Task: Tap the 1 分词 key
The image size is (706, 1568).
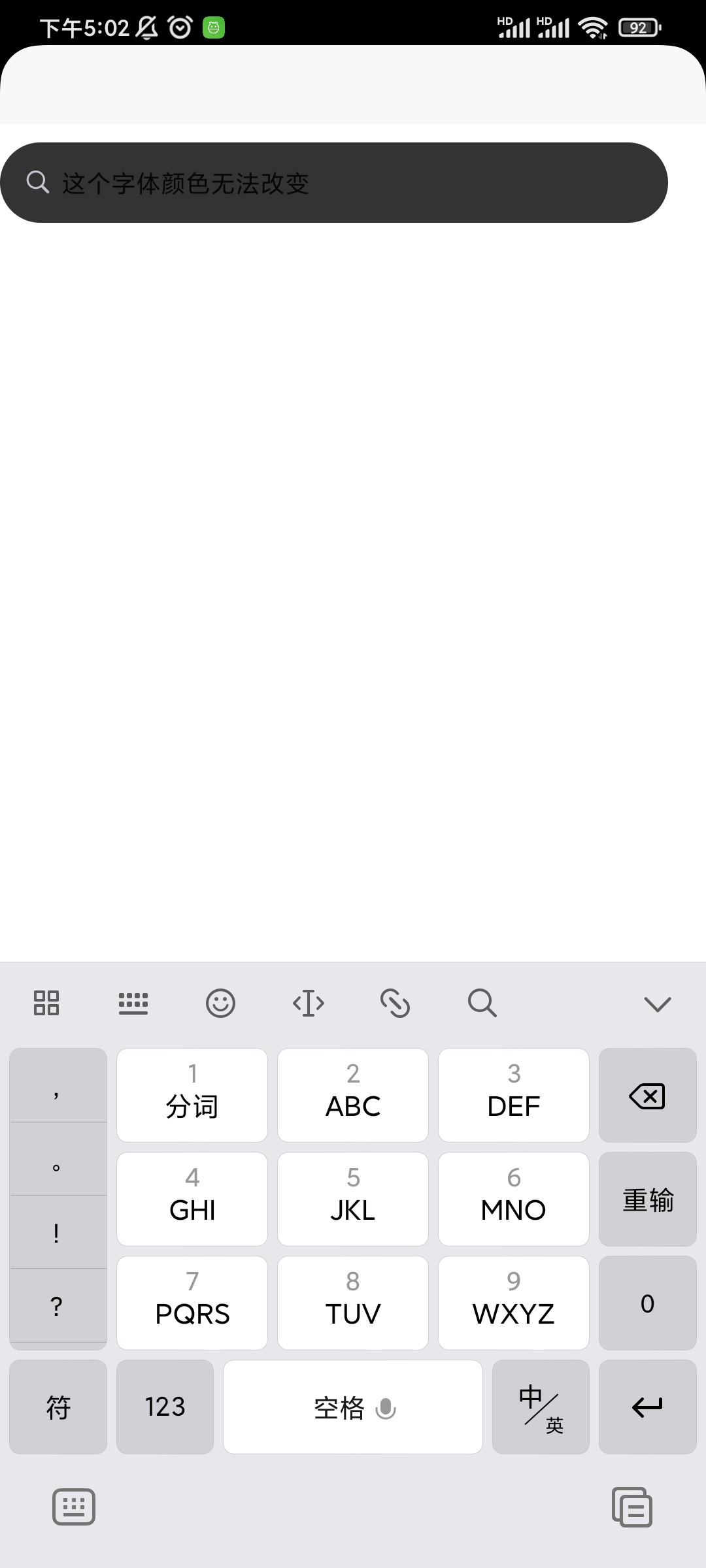Action: click(192, 1095)
